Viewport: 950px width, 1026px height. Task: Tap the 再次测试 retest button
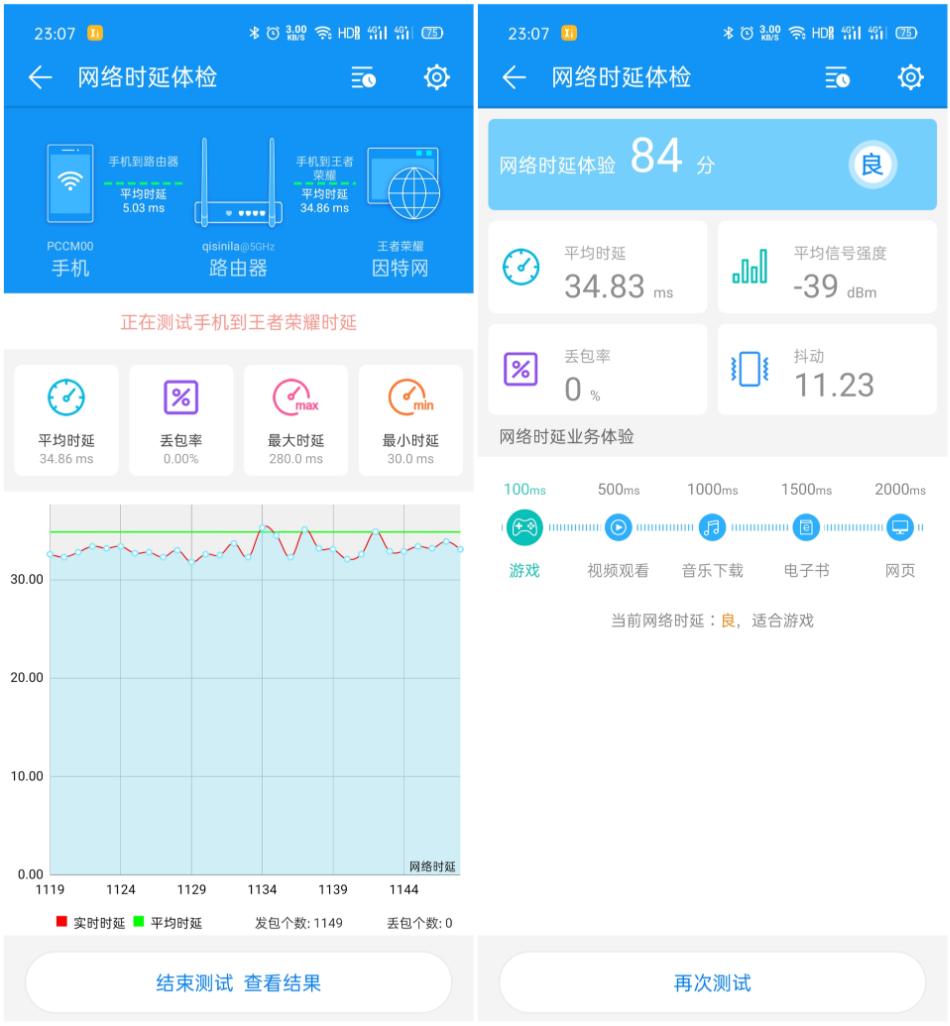click(712, 984)
